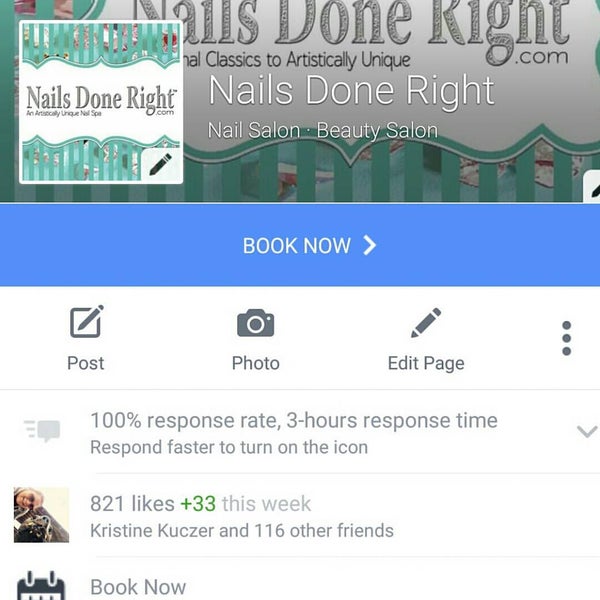The image size is (600, 600).
Task: Expand the response rate details
Action: click(586, 432)
